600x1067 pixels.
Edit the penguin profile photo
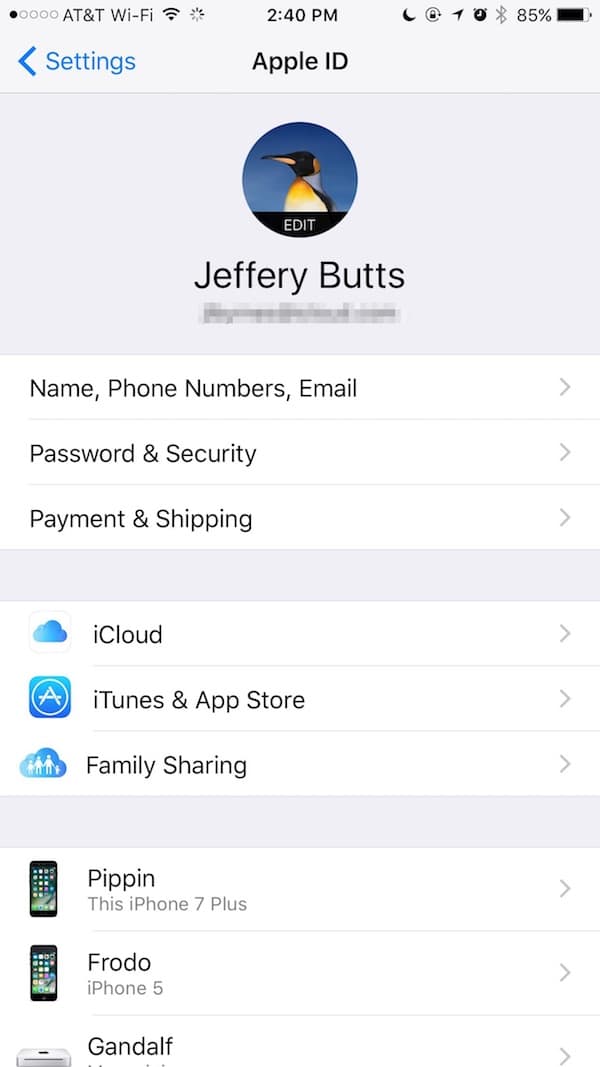pos(299,180)
